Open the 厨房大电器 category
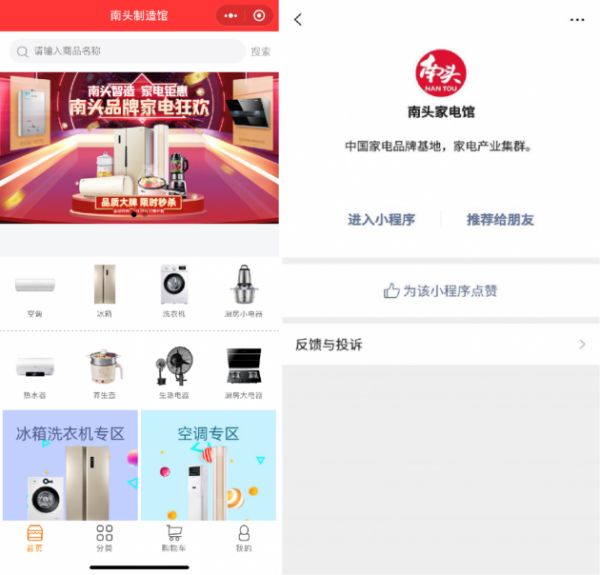The image size is (600, 575). [x=243, y=372]
